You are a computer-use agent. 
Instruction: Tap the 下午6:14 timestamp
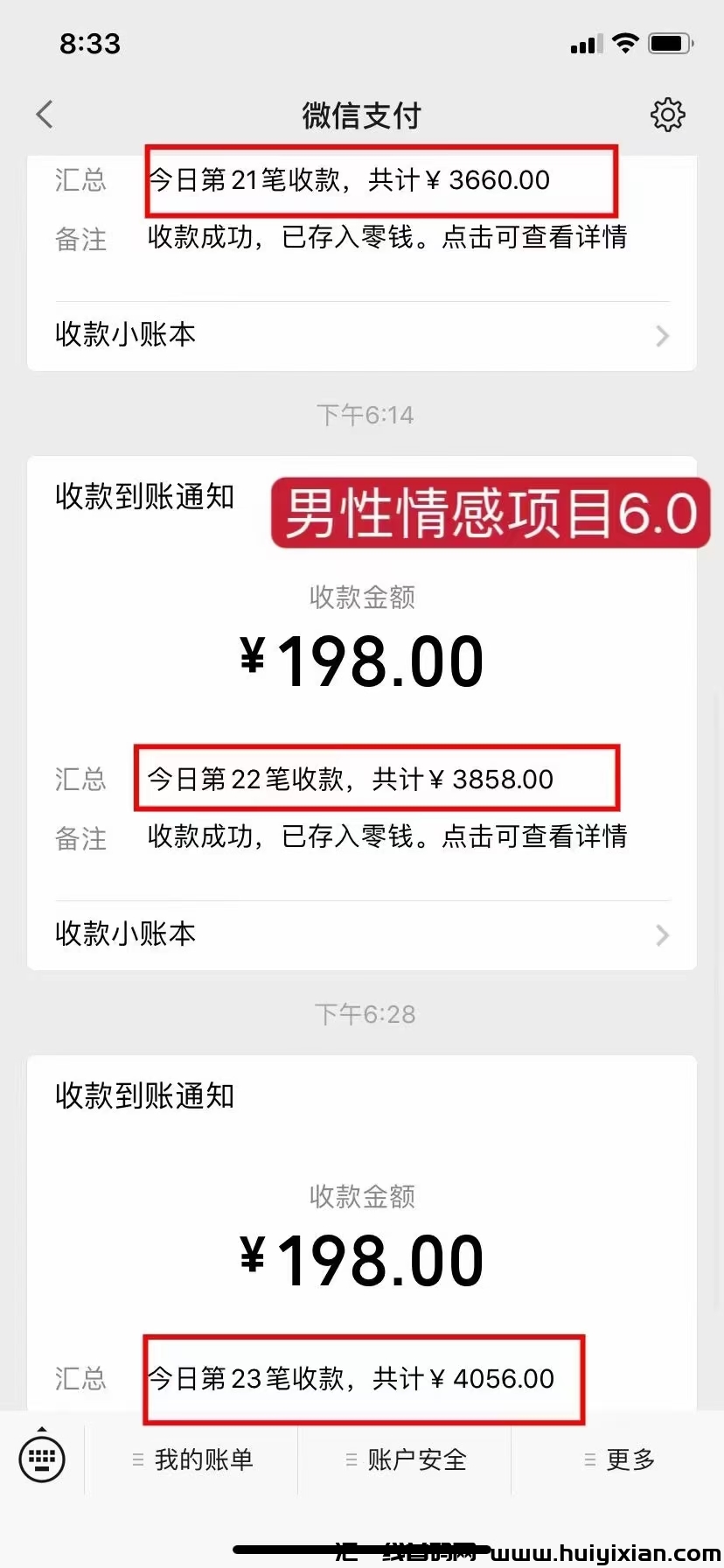pyautogui.click(x=365, y=414)
